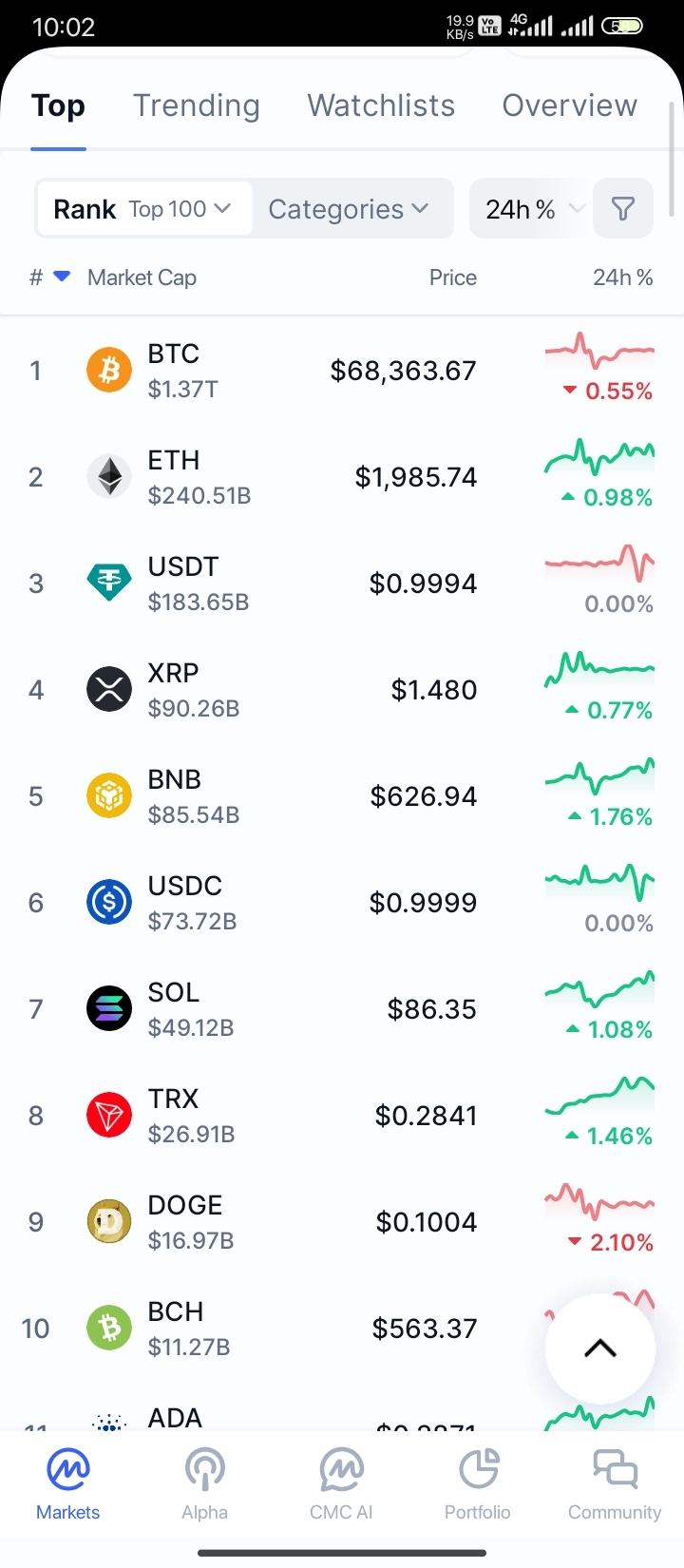Open the Community tab

click(615, 1483)
